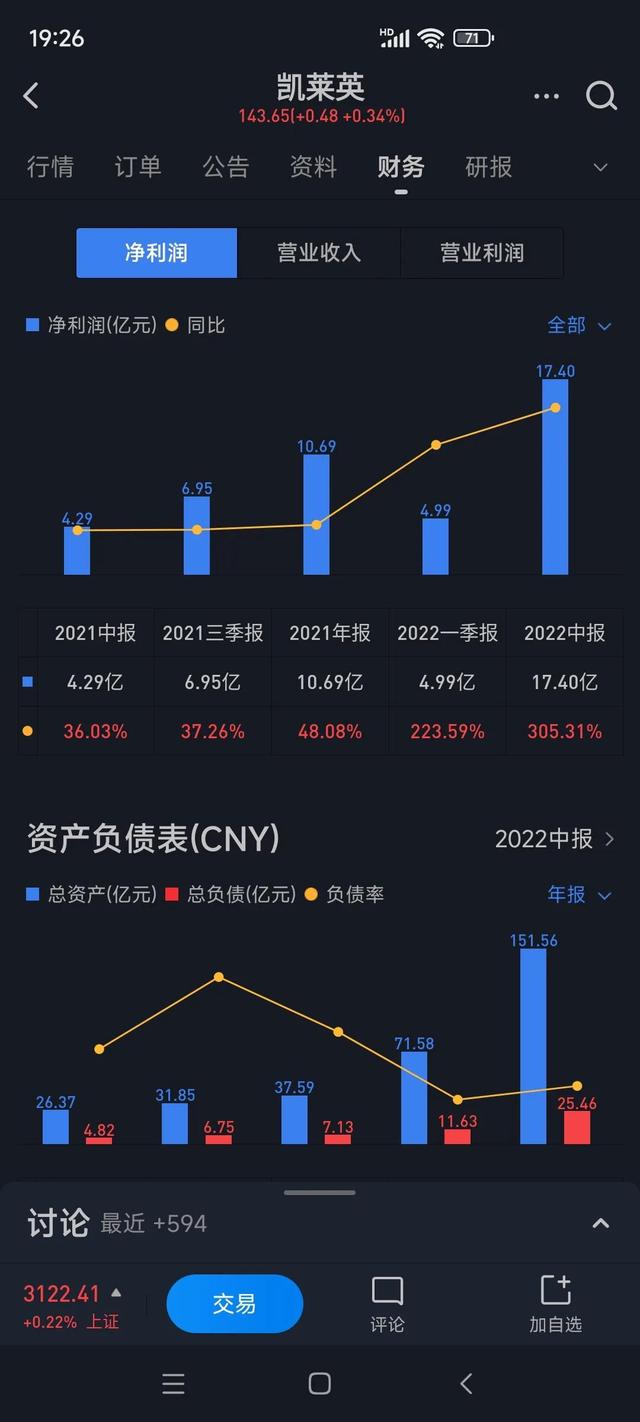Switch to the 行情 tab

click(x=50, y=167)
